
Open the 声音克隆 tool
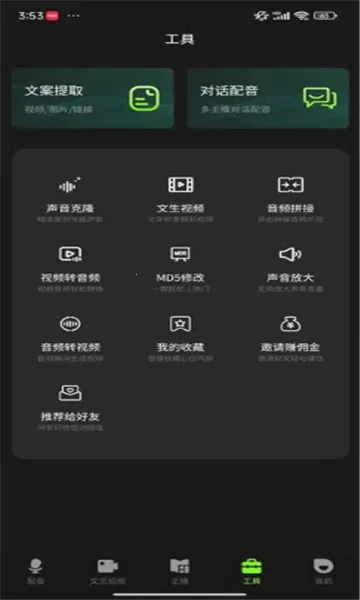(70, 199)
